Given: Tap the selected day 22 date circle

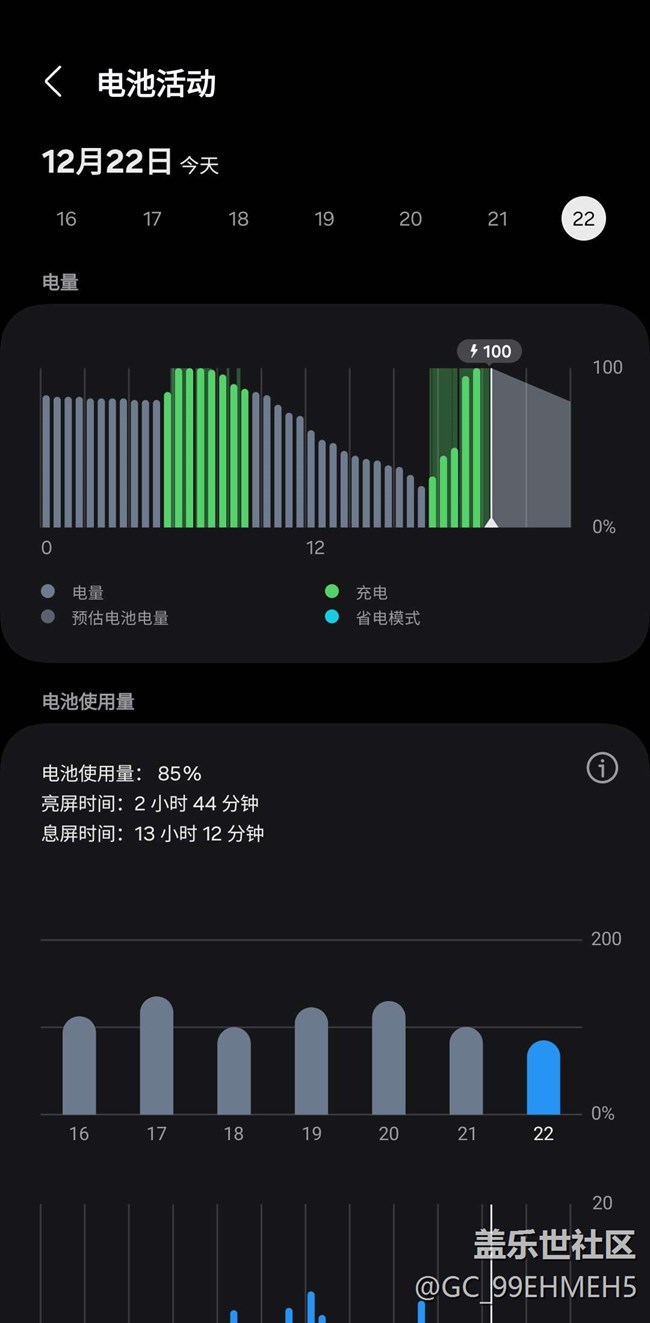Looking at the screenshot, I should tap(584, 219).
